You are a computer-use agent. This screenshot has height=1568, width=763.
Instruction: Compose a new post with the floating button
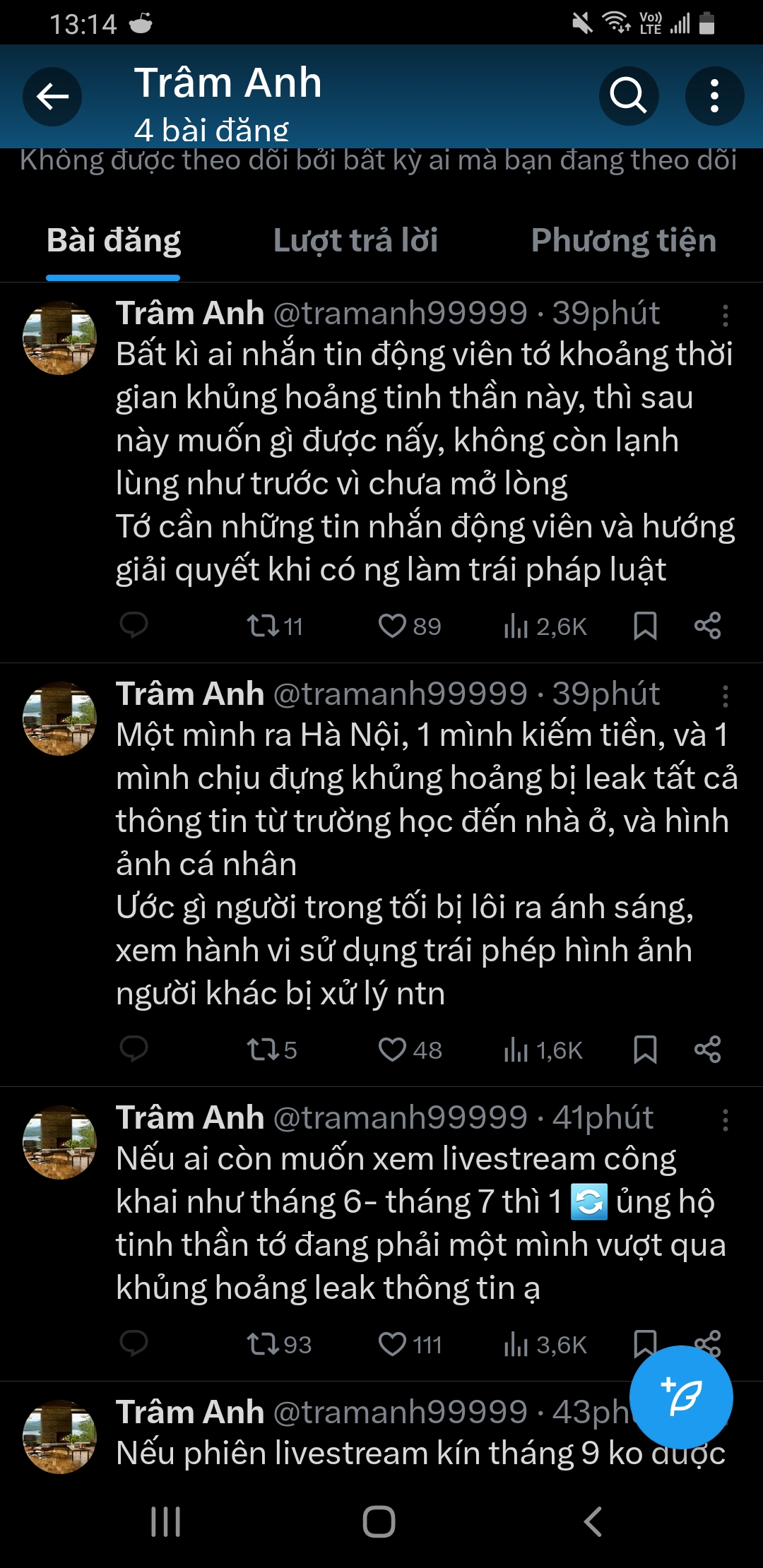pos(681,1397)
